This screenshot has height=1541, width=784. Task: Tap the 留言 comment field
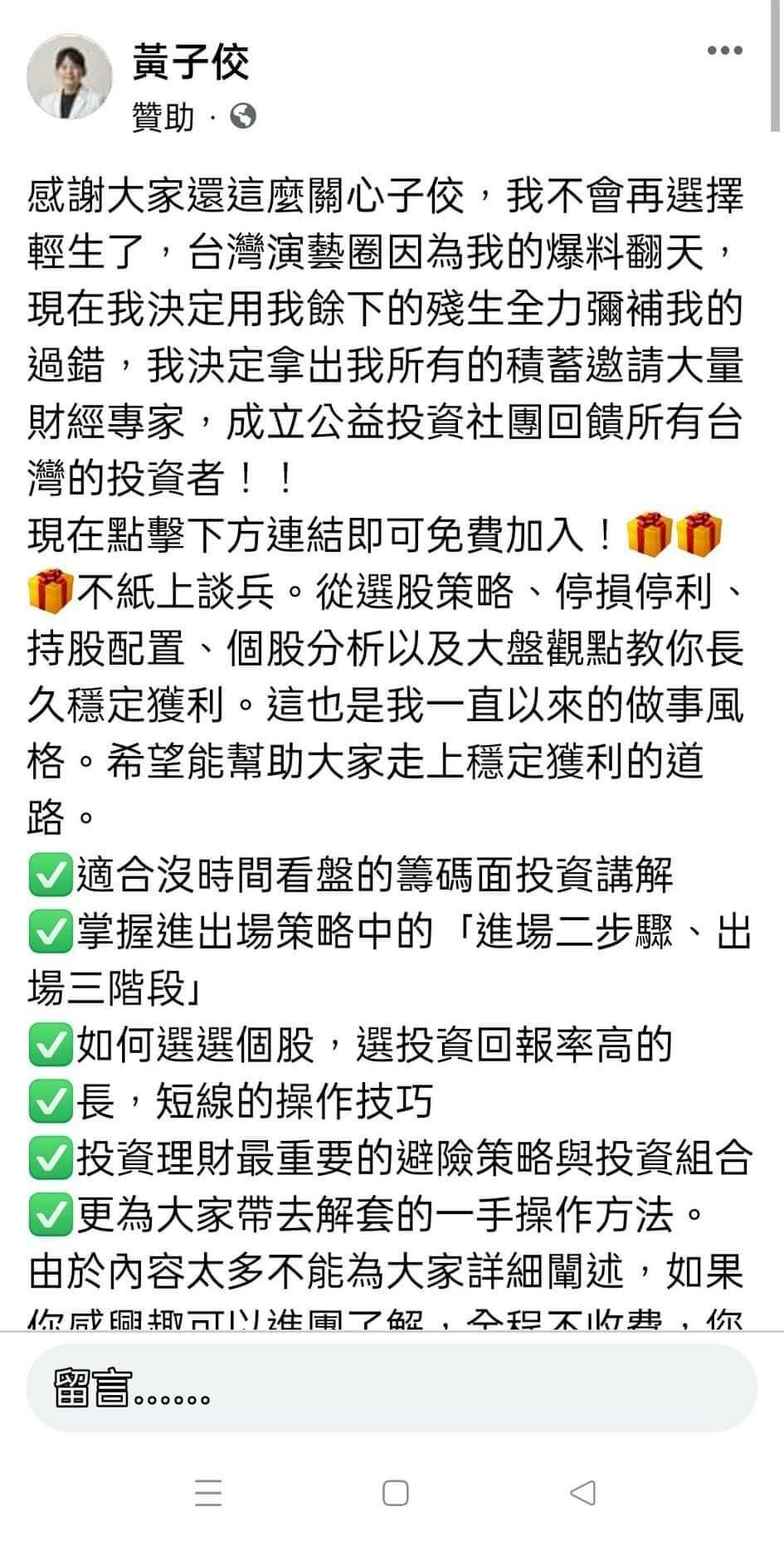pyautogui.click(x=392, y=1387)
